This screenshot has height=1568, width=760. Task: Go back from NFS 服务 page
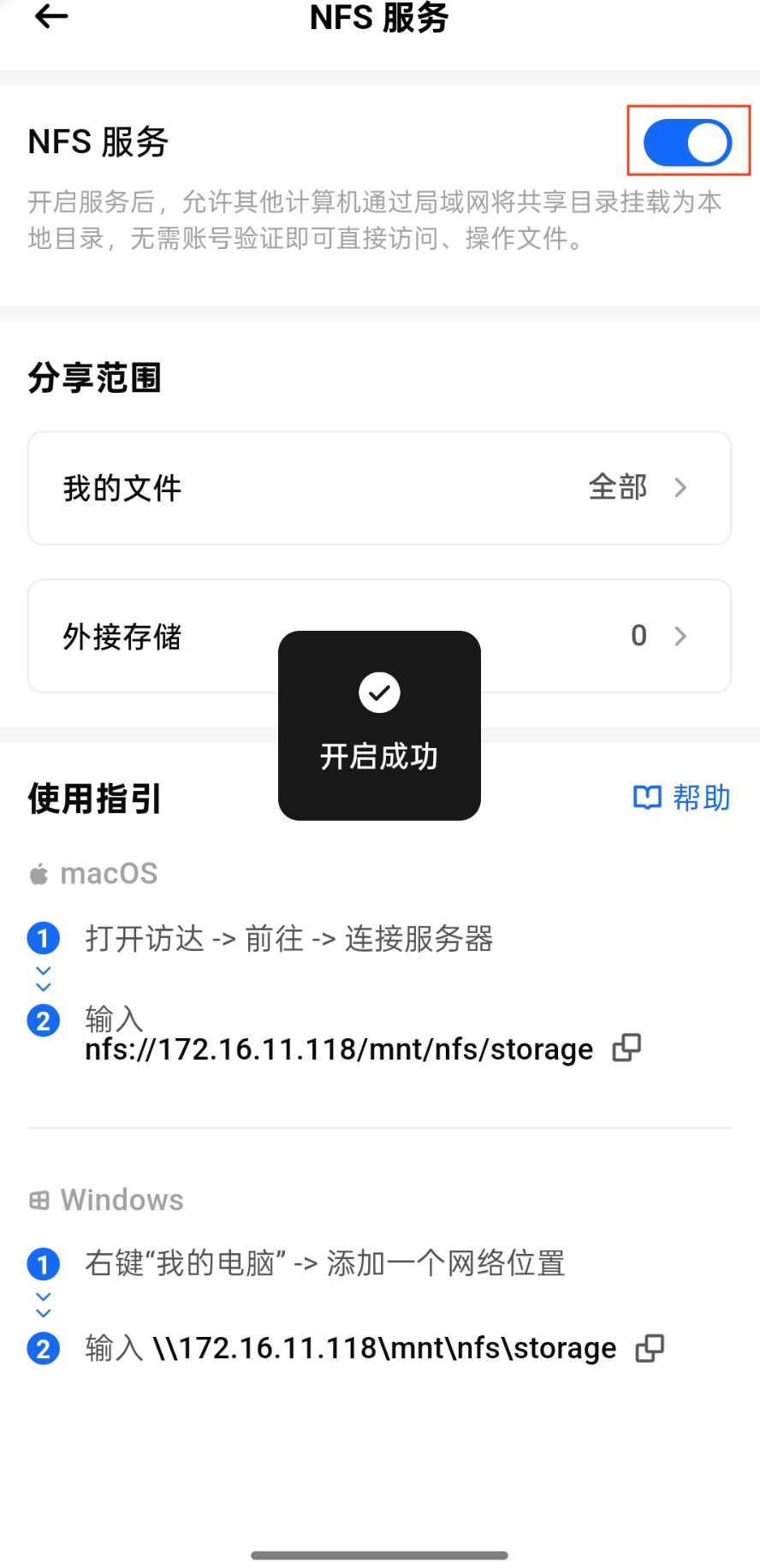click(51, 16)
